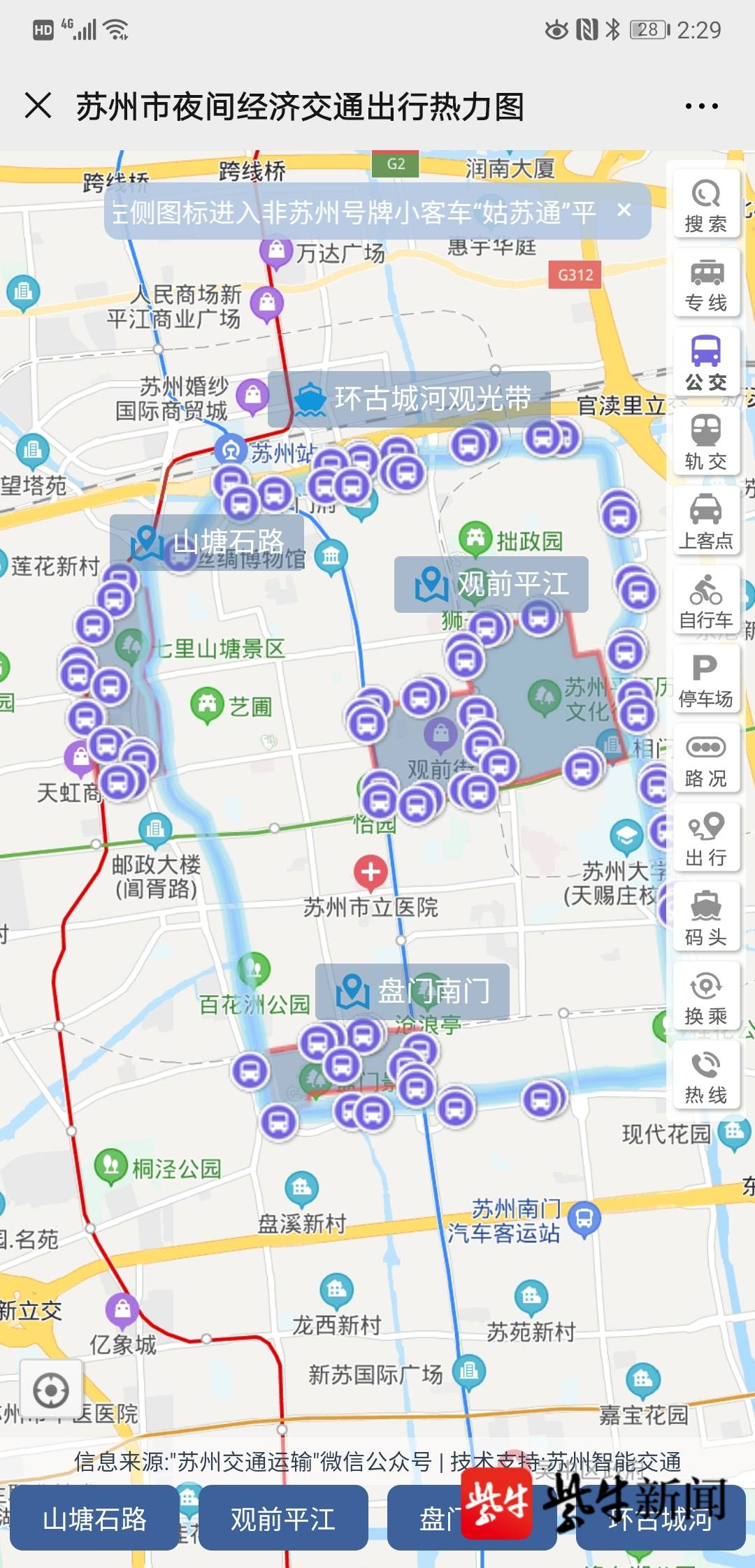This screenshot has width=755, height=1568.
Task: Show 停车场 parking lots
Action: (x=705, y=680)
